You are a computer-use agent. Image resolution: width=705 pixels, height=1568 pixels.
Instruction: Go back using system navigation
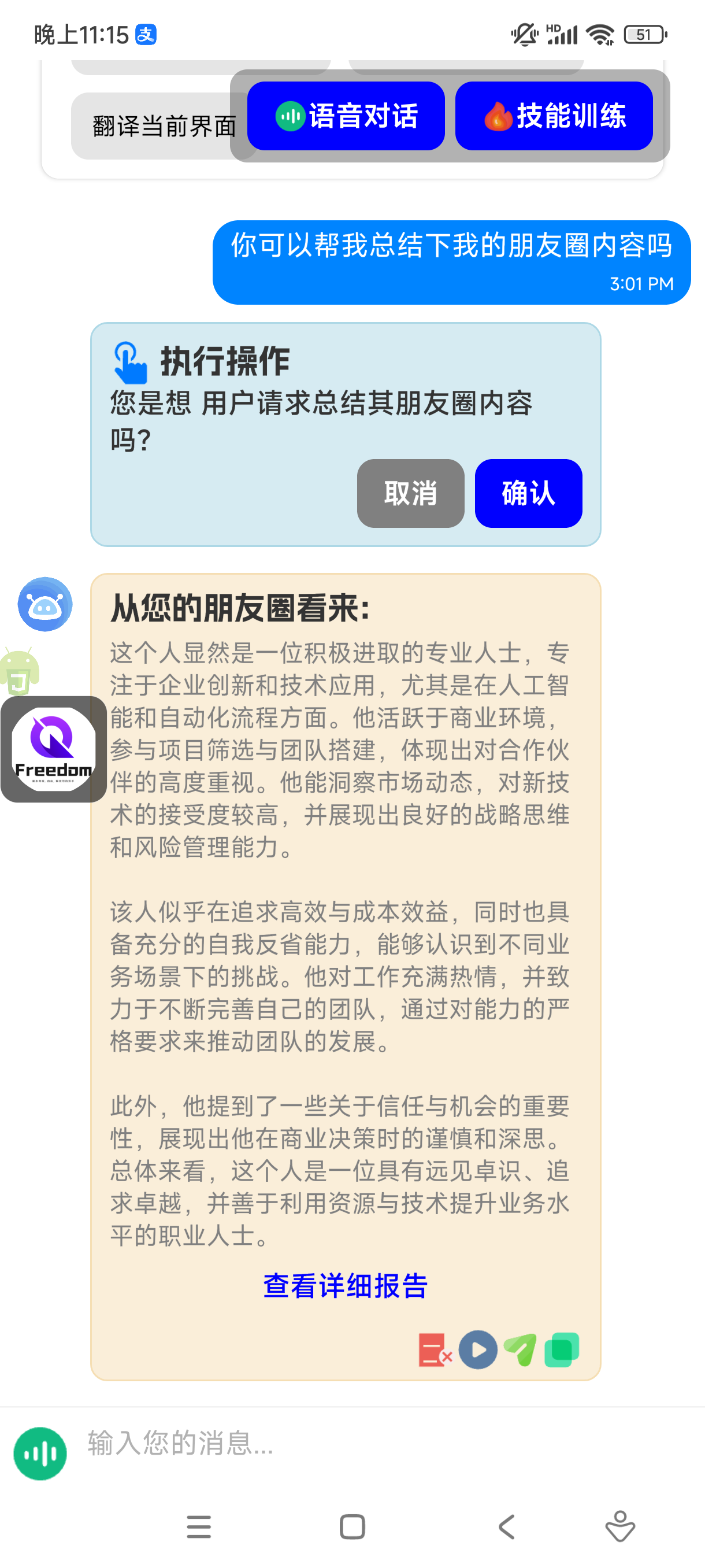tap(506, 1526)
